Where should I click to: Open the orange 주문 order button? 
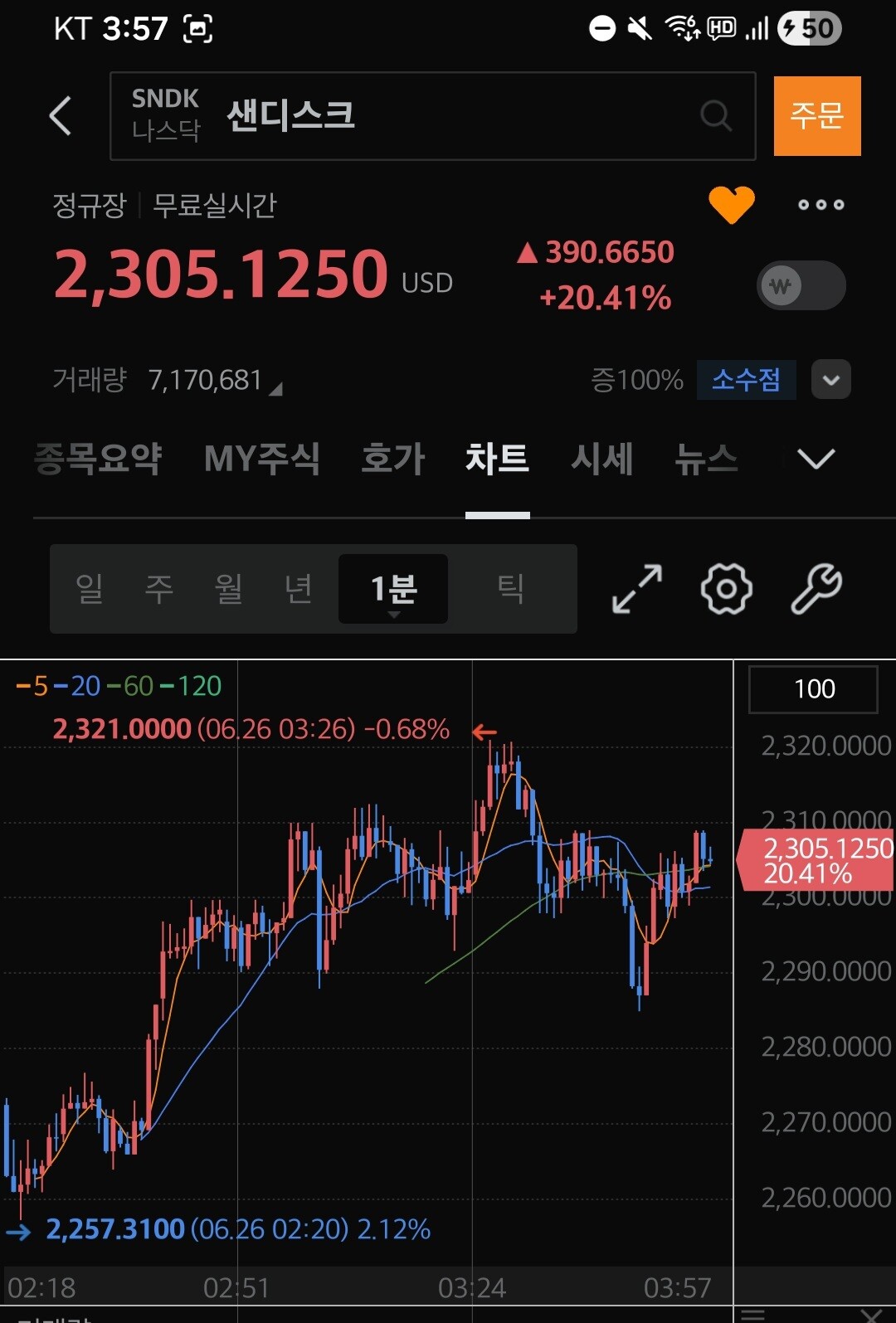[x=817, y=115]
